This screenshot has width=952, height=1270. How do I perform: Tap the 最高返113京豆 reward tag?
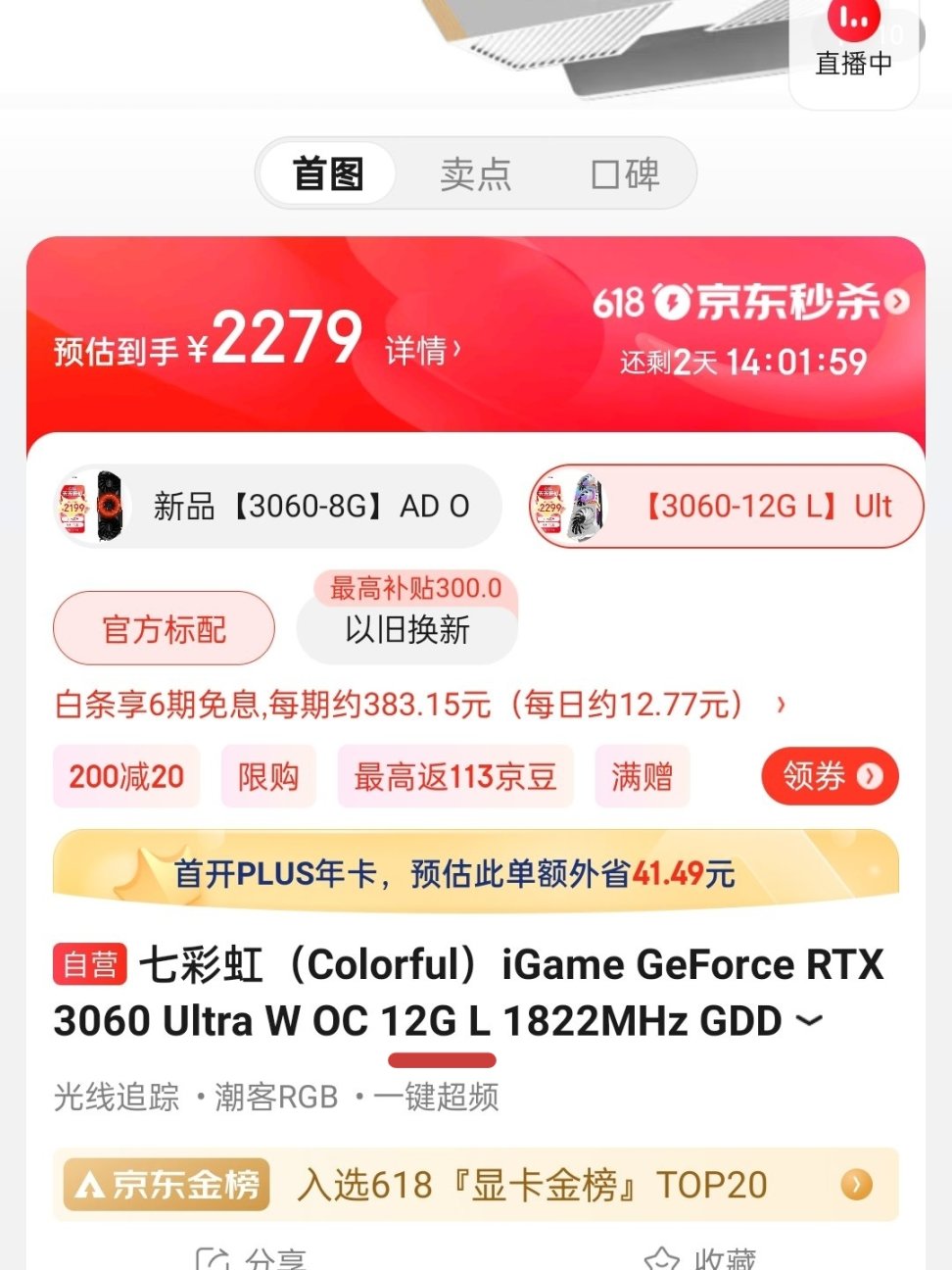[455, 776]
